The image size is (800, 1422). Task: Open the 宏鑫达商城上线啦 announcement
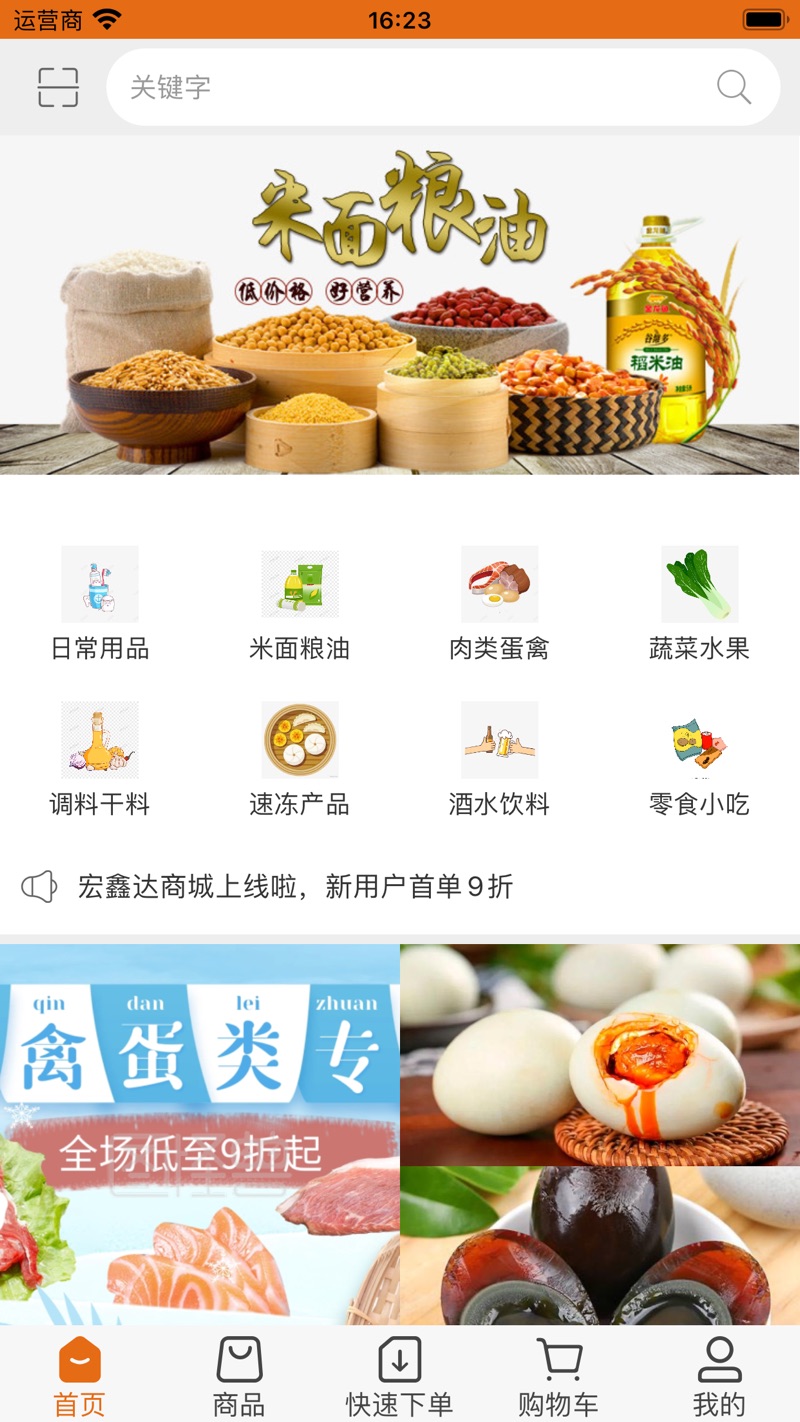click(295, 886)
